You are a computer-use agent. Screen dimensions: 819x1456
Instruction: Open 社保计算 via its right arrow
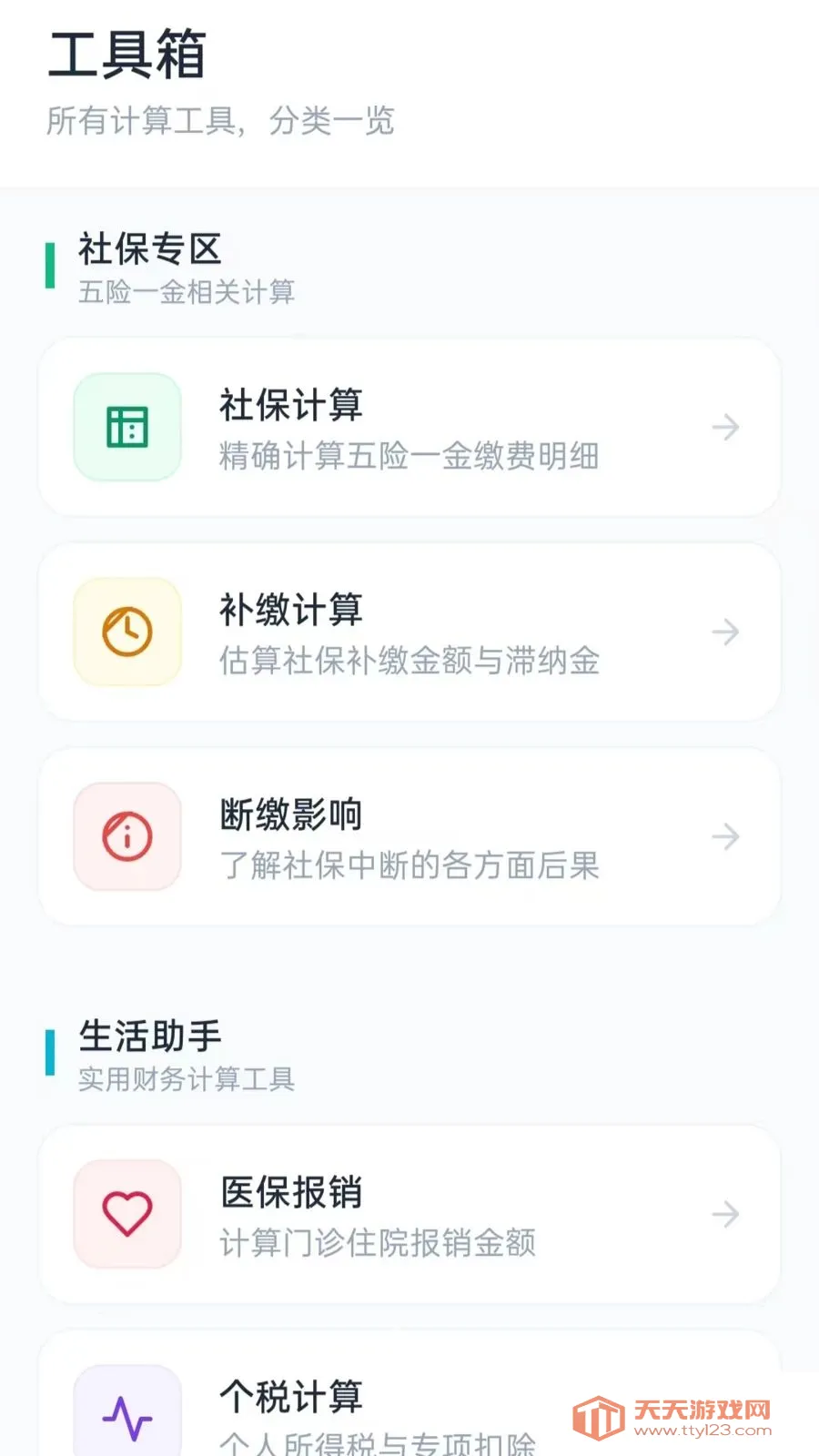click(x=725, y=427)
